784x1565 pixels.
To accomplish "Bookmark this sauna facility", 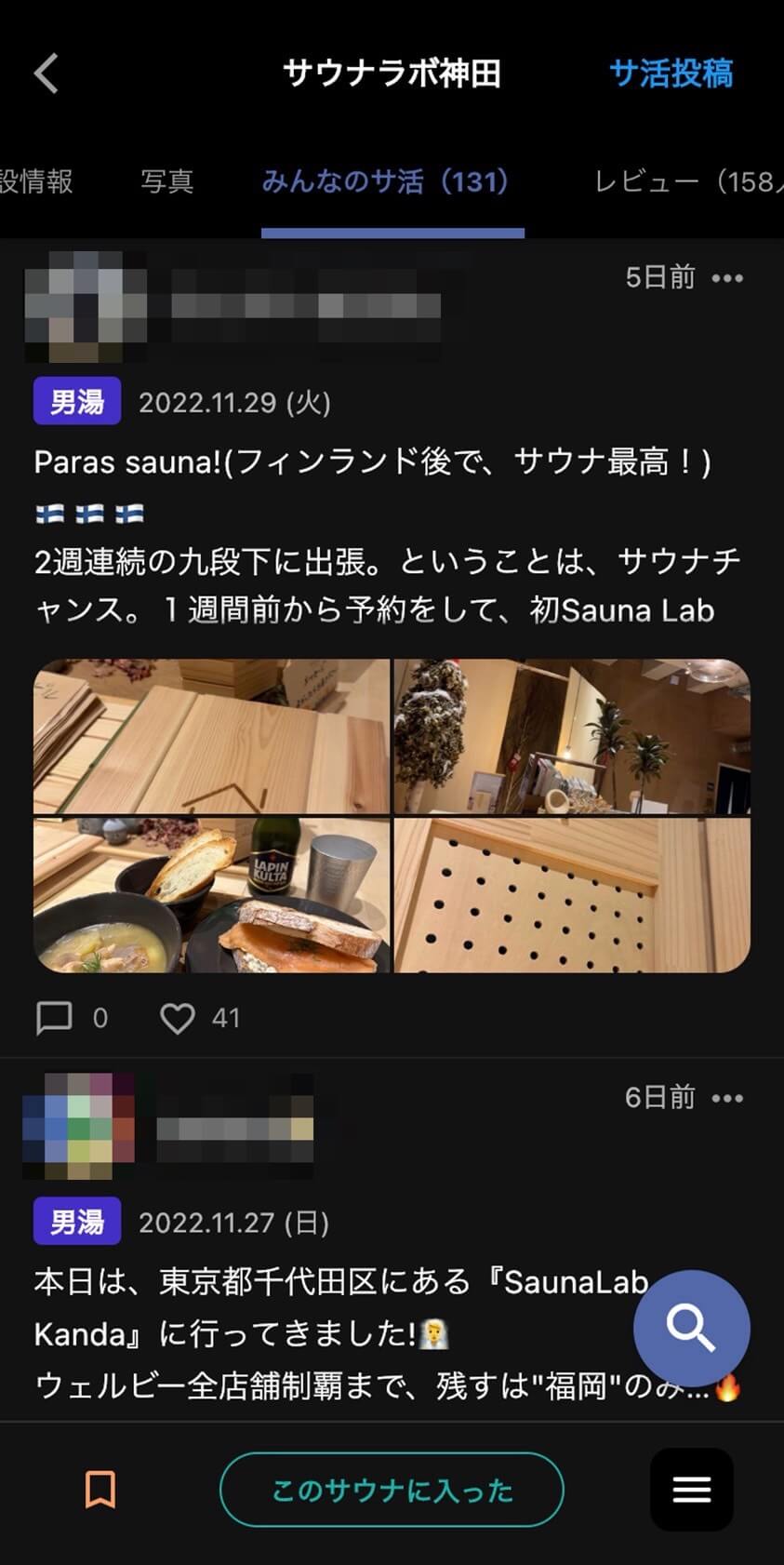I will tap(100, 1490).
